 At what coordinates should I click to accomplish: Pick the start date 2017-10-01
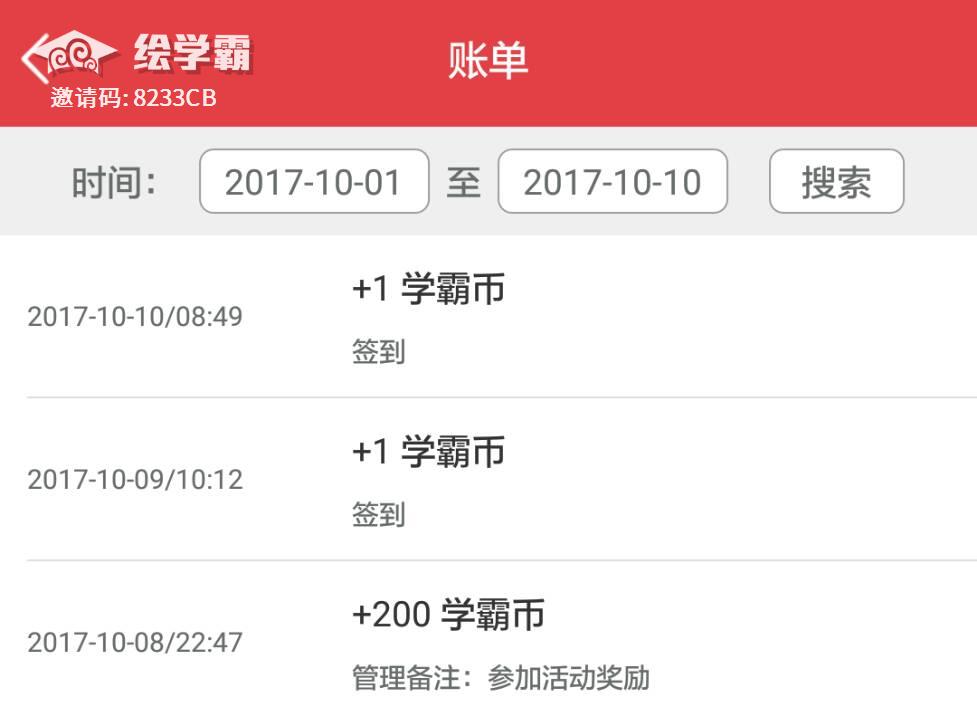(314, 182)
